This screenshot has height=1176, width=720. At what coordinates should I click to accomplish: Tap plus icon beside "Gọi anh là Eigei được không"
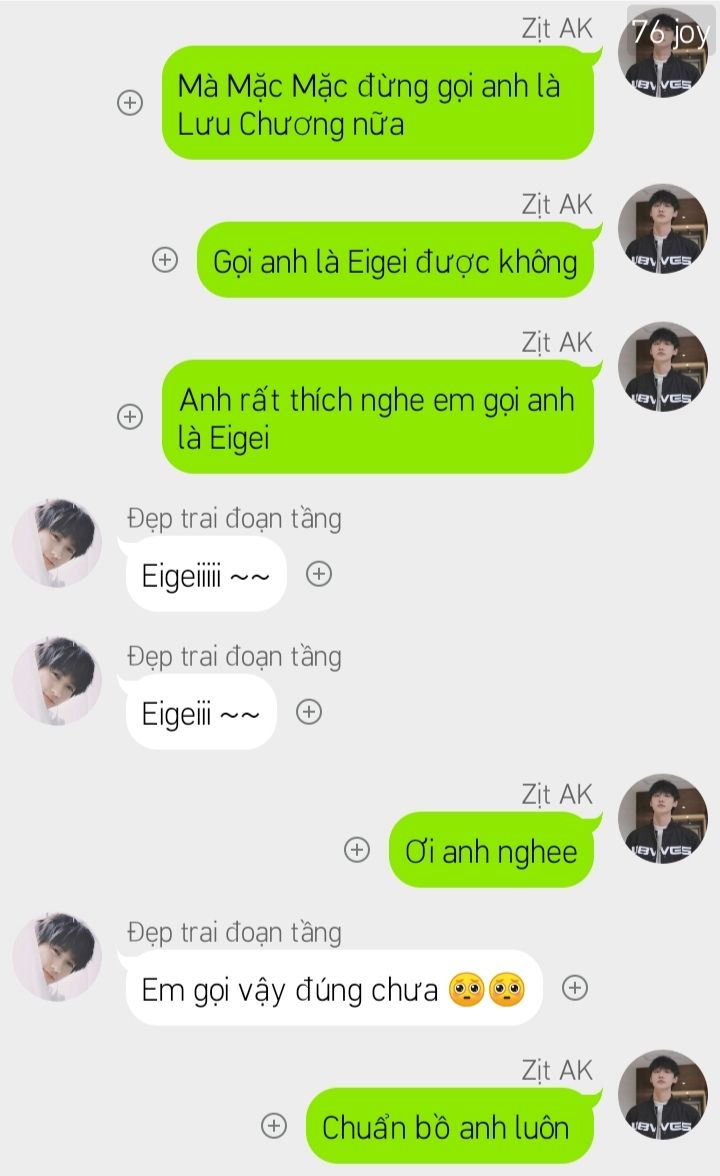click(165, 260)
